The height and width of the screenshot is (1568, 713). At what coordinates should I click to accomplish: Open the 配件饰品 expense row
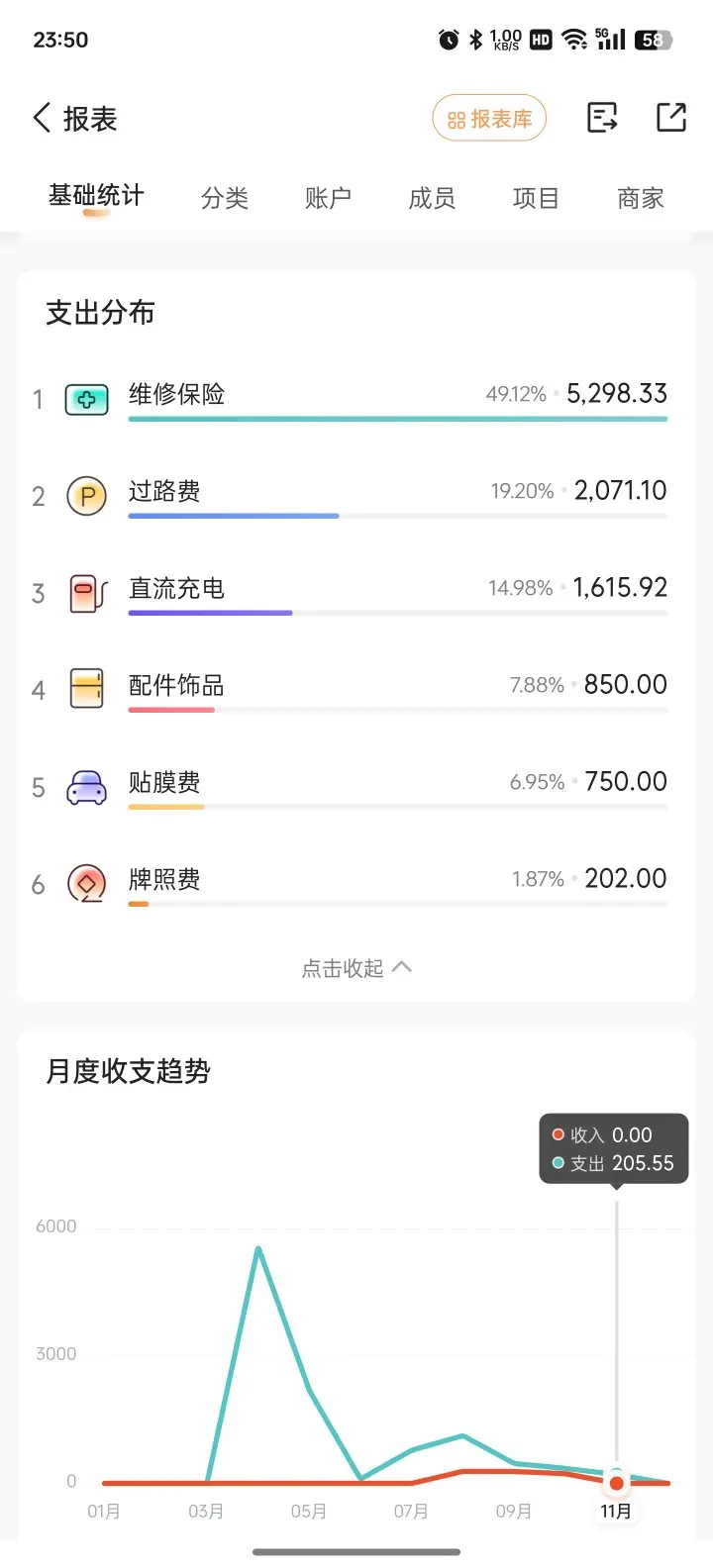[350, 689]
